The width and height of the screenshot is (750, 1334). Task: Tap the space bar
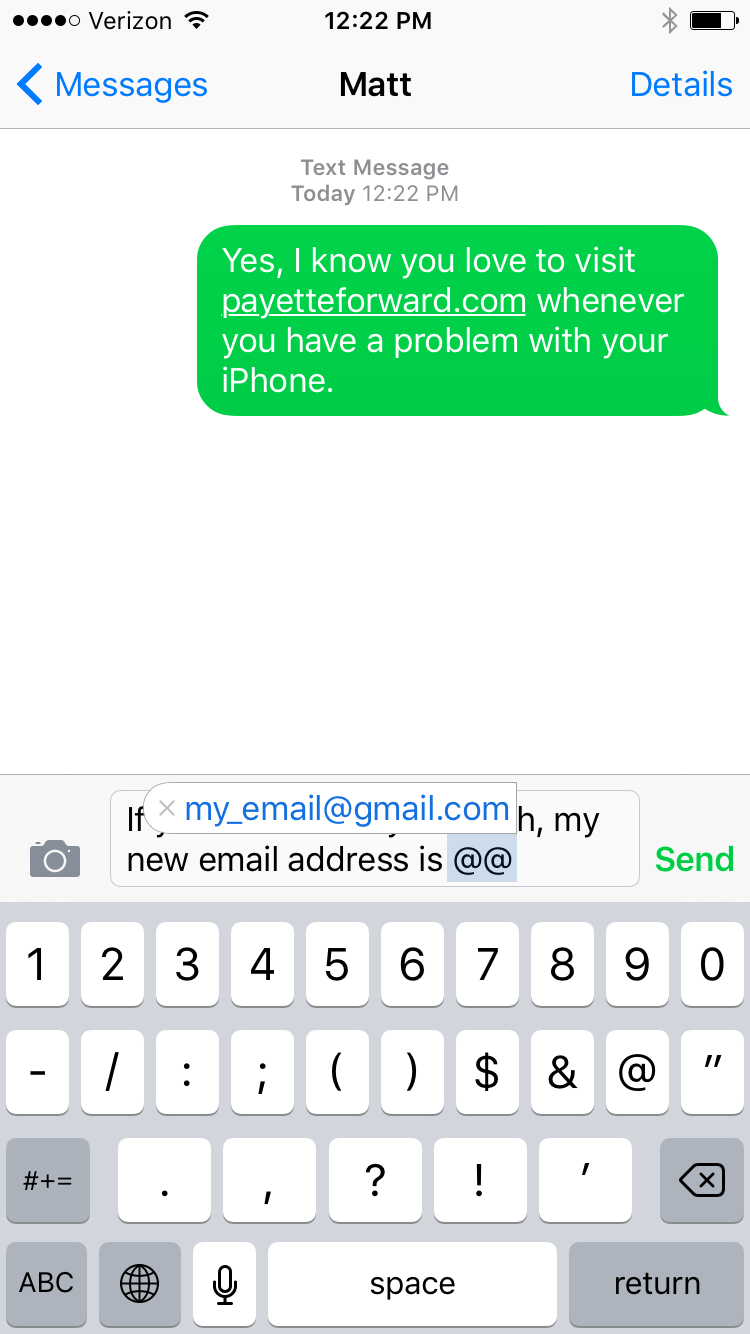click(412, 1284)
